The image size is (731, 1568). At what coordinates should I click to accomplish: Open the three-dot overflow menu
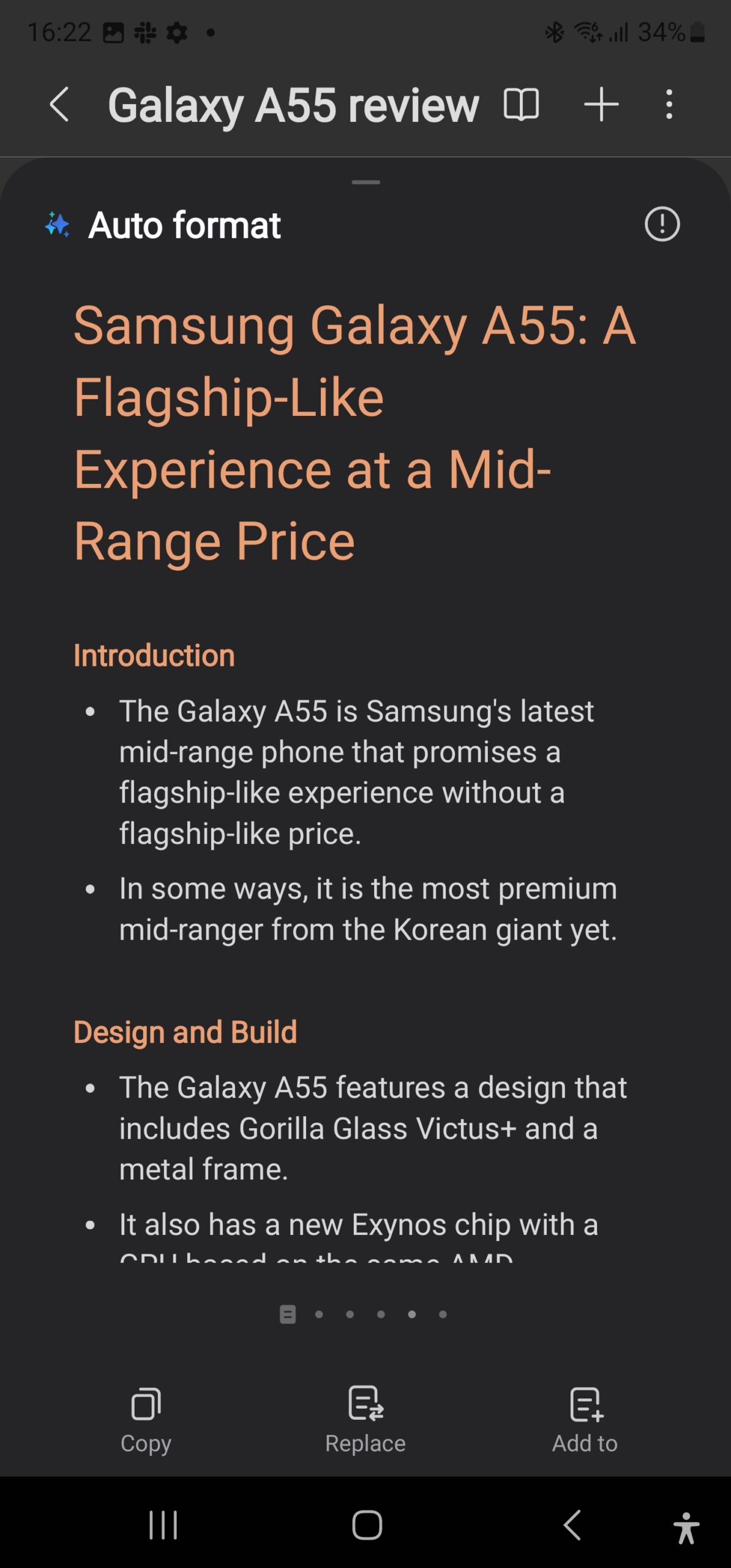coord(669,104)
